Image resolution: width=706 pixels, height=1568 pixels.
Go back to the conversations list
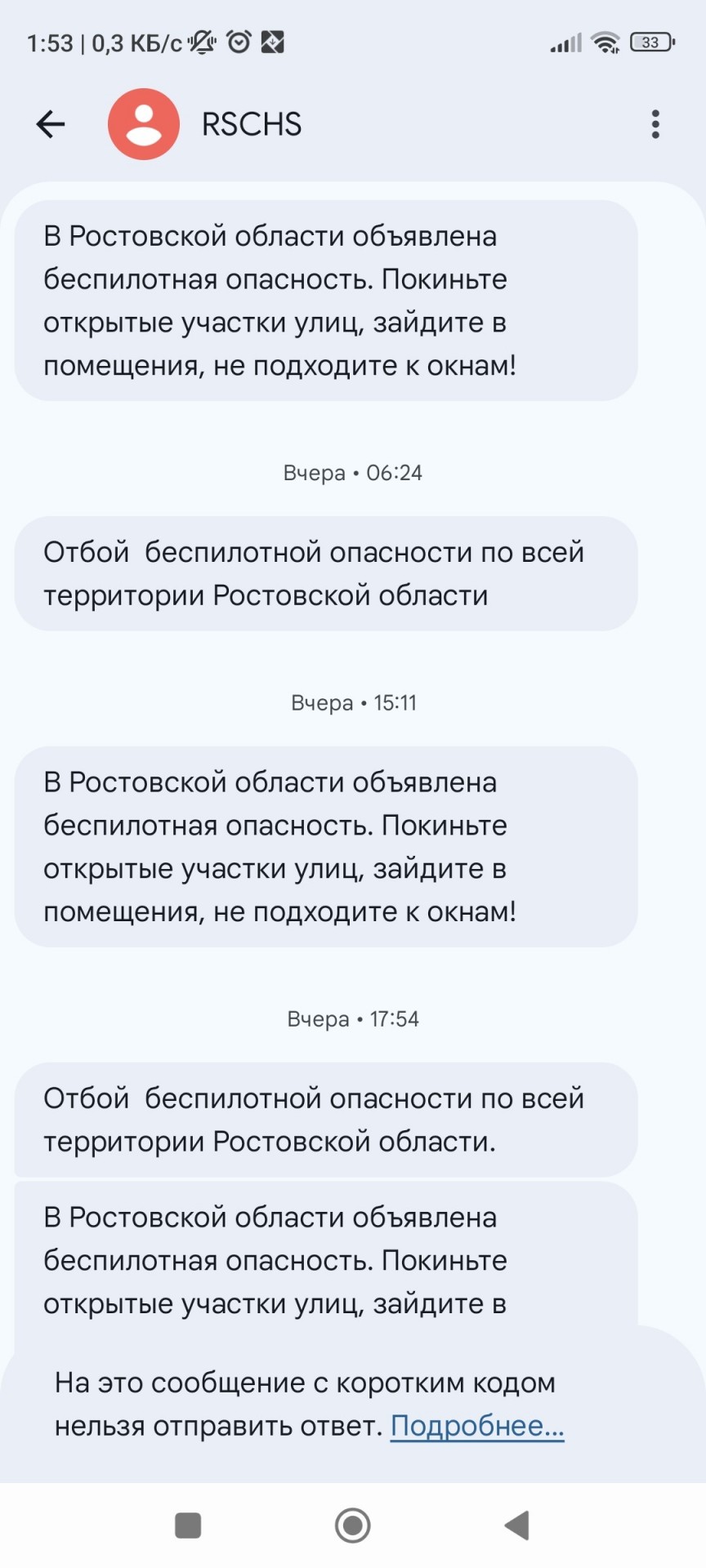point(51,124)
